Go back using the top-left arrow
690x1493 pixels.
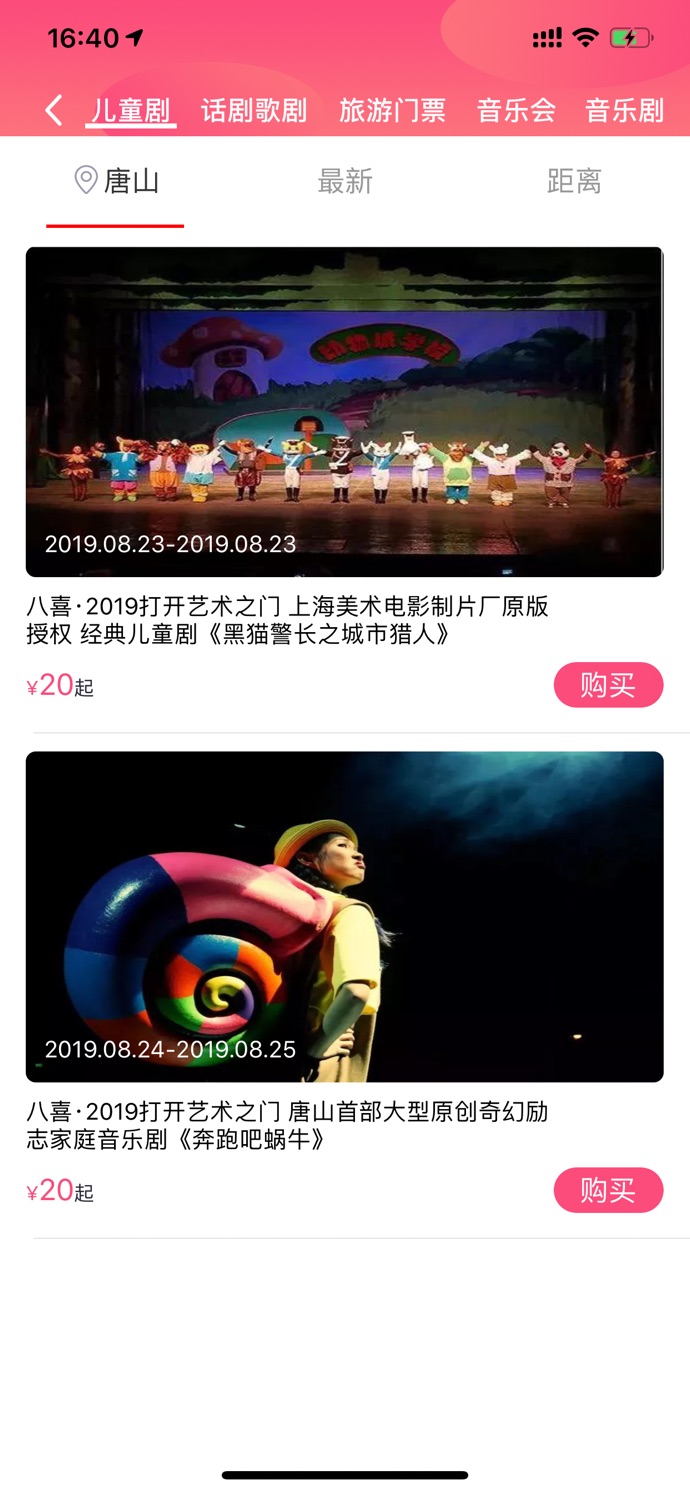pos(54,110)
